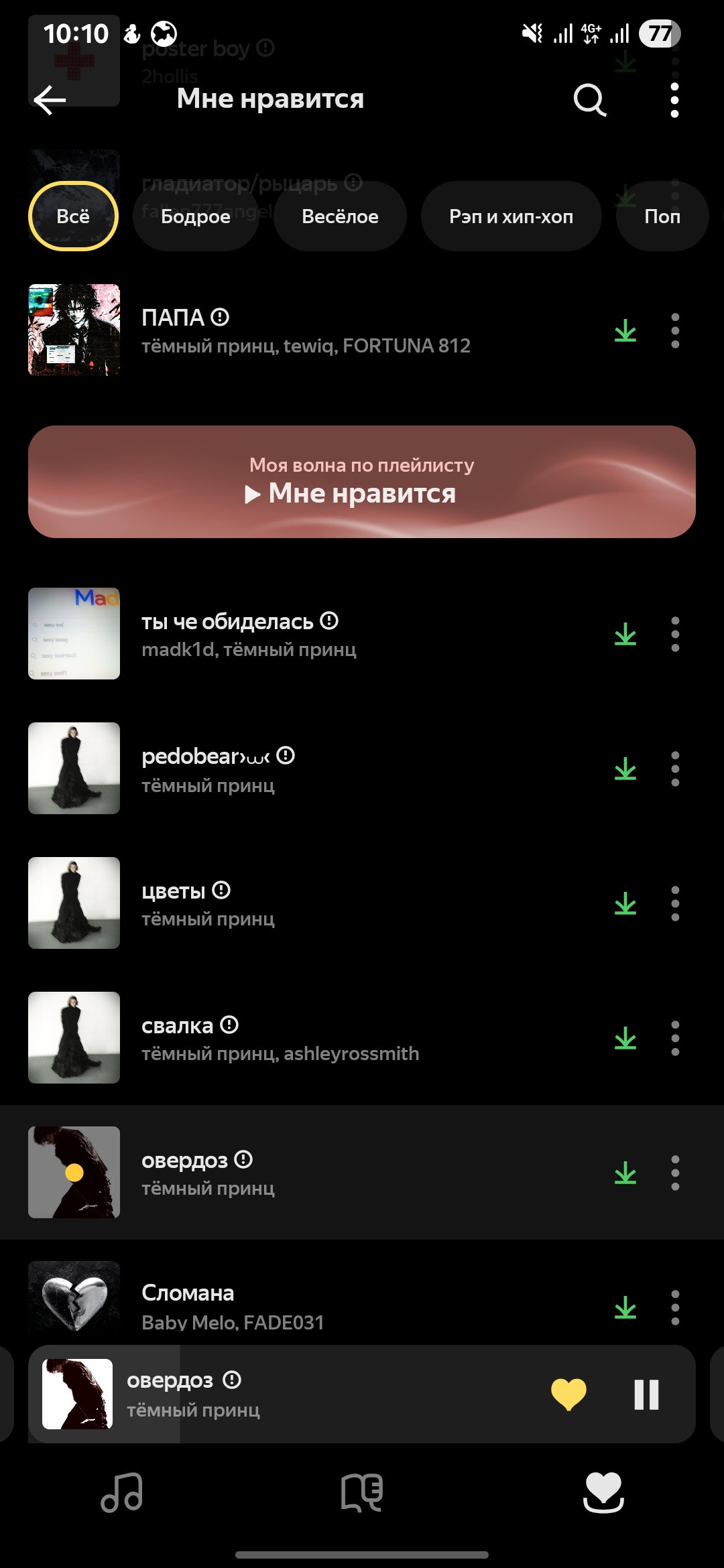Open the heart collection tab
The width and height of the screenshot is (724, 1568).
(603, 1492)
